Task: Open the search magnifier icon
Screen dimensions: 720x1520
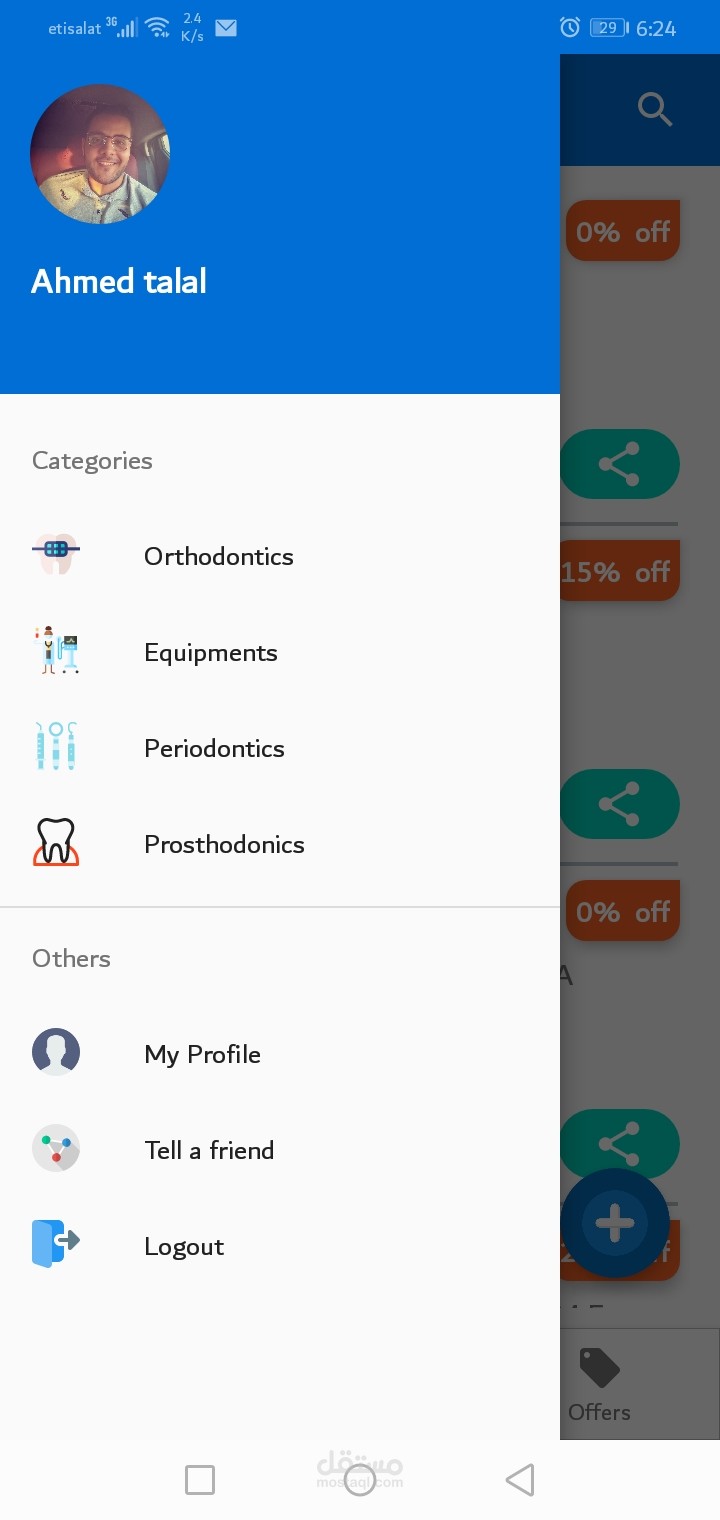Action: tap(654, 108)
